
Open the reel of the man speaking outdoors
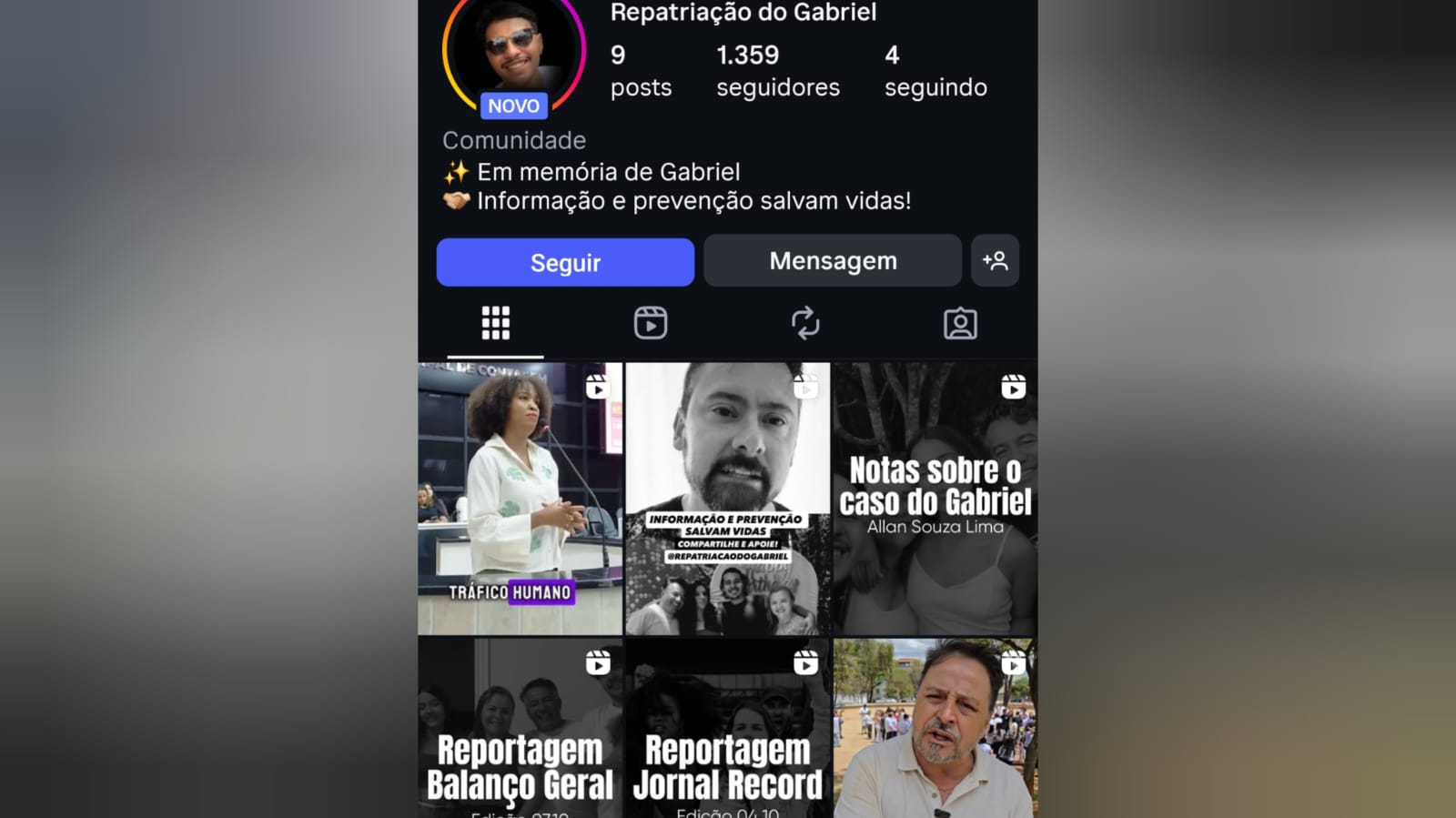(935, 728)
